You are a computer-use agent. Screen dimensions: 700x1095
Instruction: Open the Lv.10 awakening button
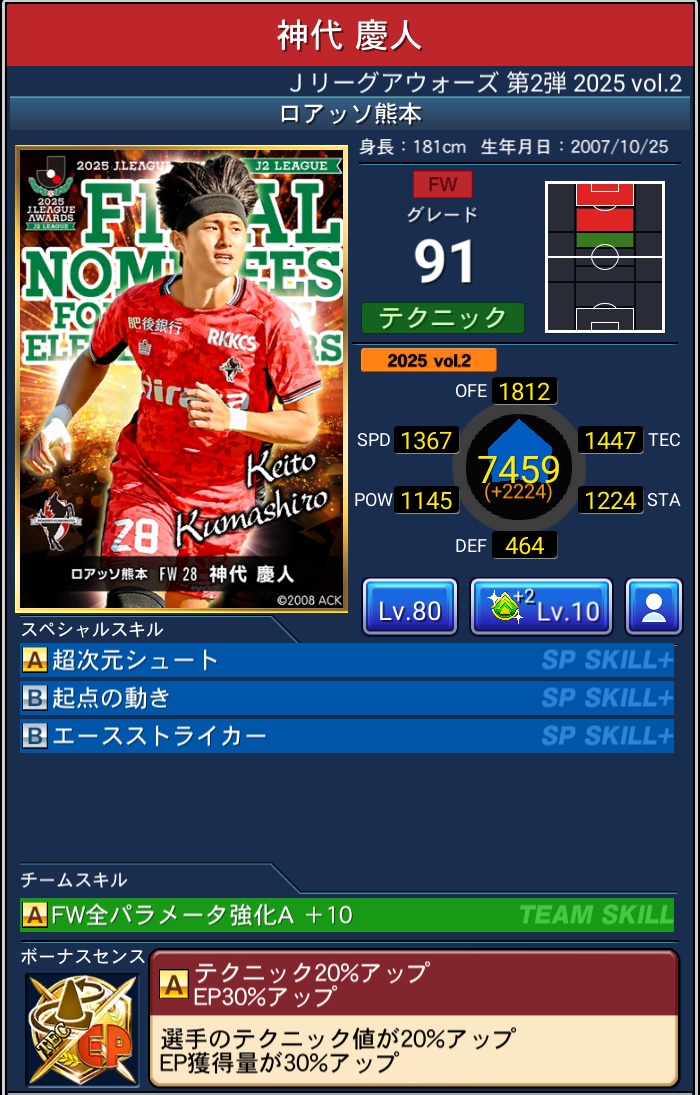[x=541, y=607]
